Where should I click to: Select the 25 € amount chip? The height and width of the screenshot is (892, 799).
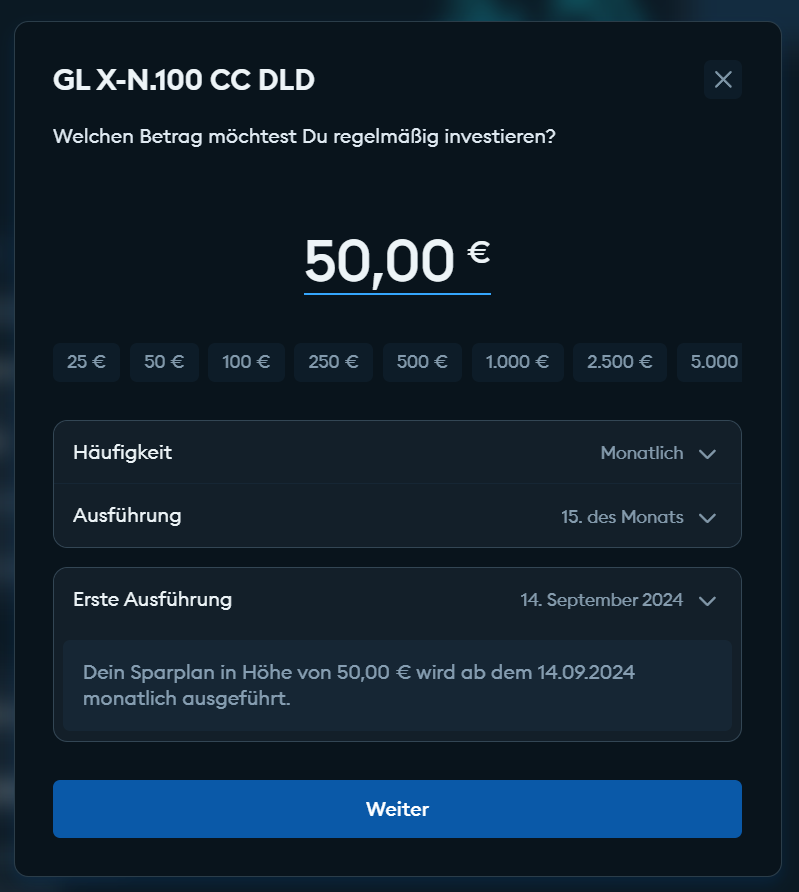click(86, 362)
